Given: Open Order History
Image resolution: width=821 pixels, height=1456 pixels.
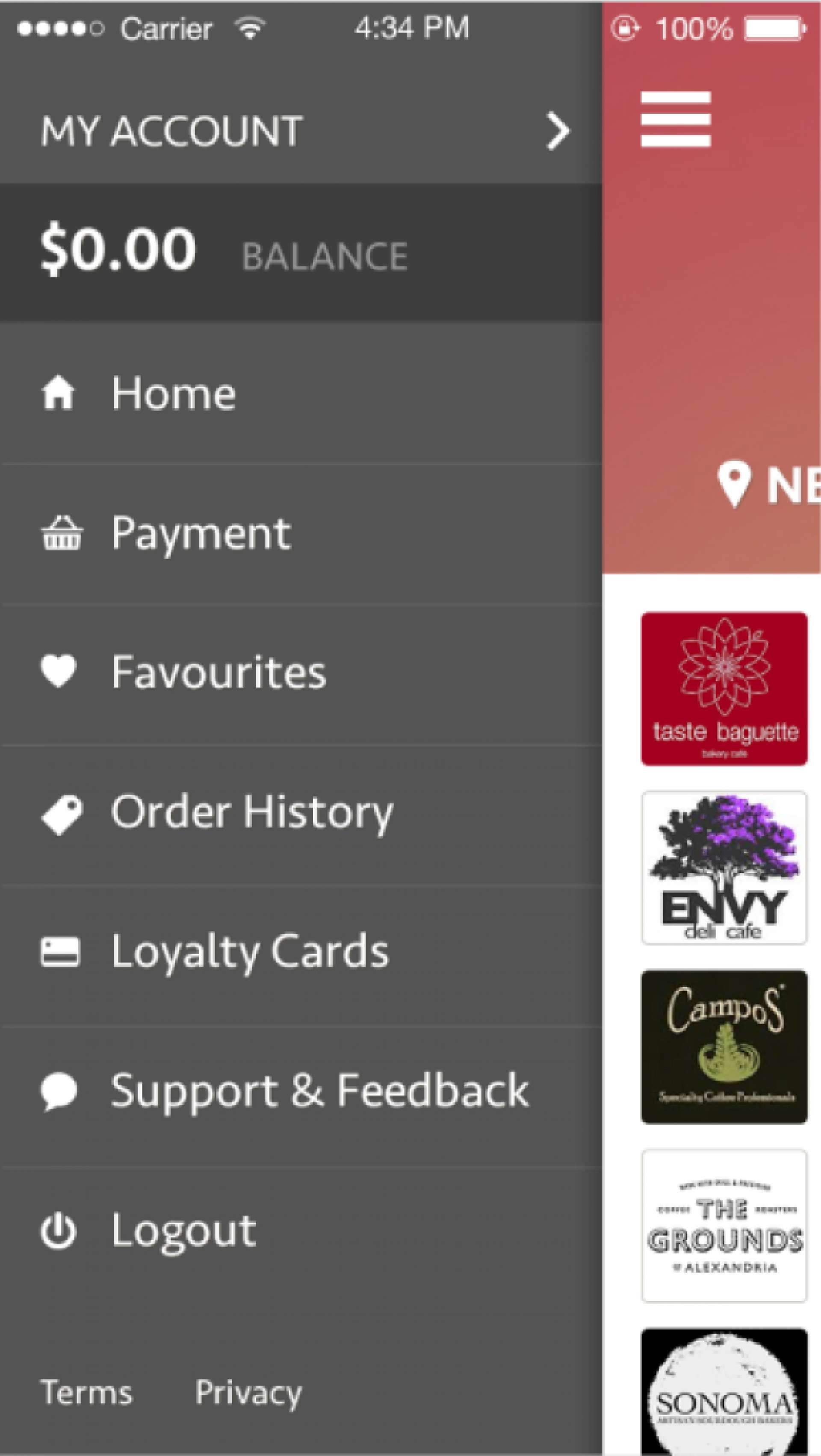Looking at the screenshot, I should [251, 812].
